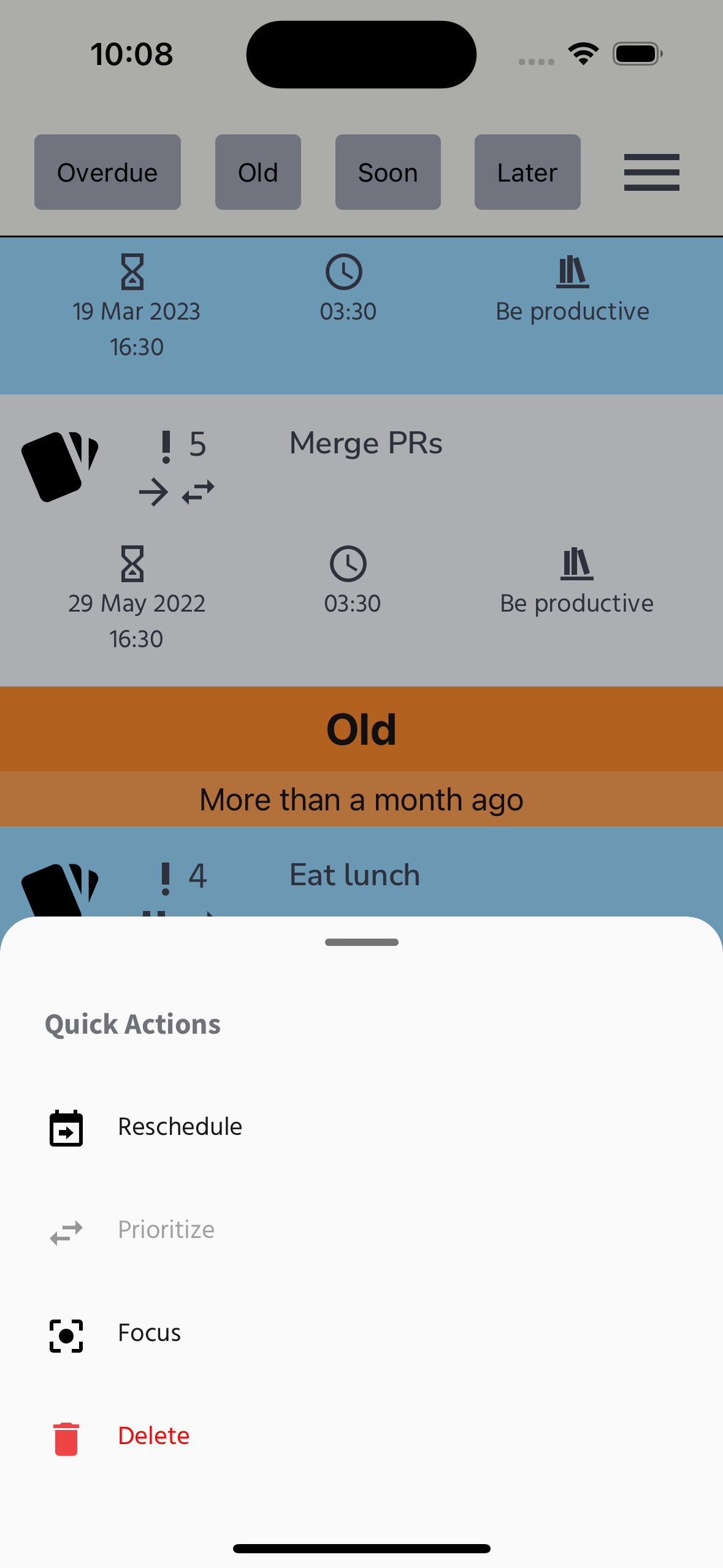Start Focus on this task
The width and height of the screenshot is (723, 1568).
click(149, 1333)
